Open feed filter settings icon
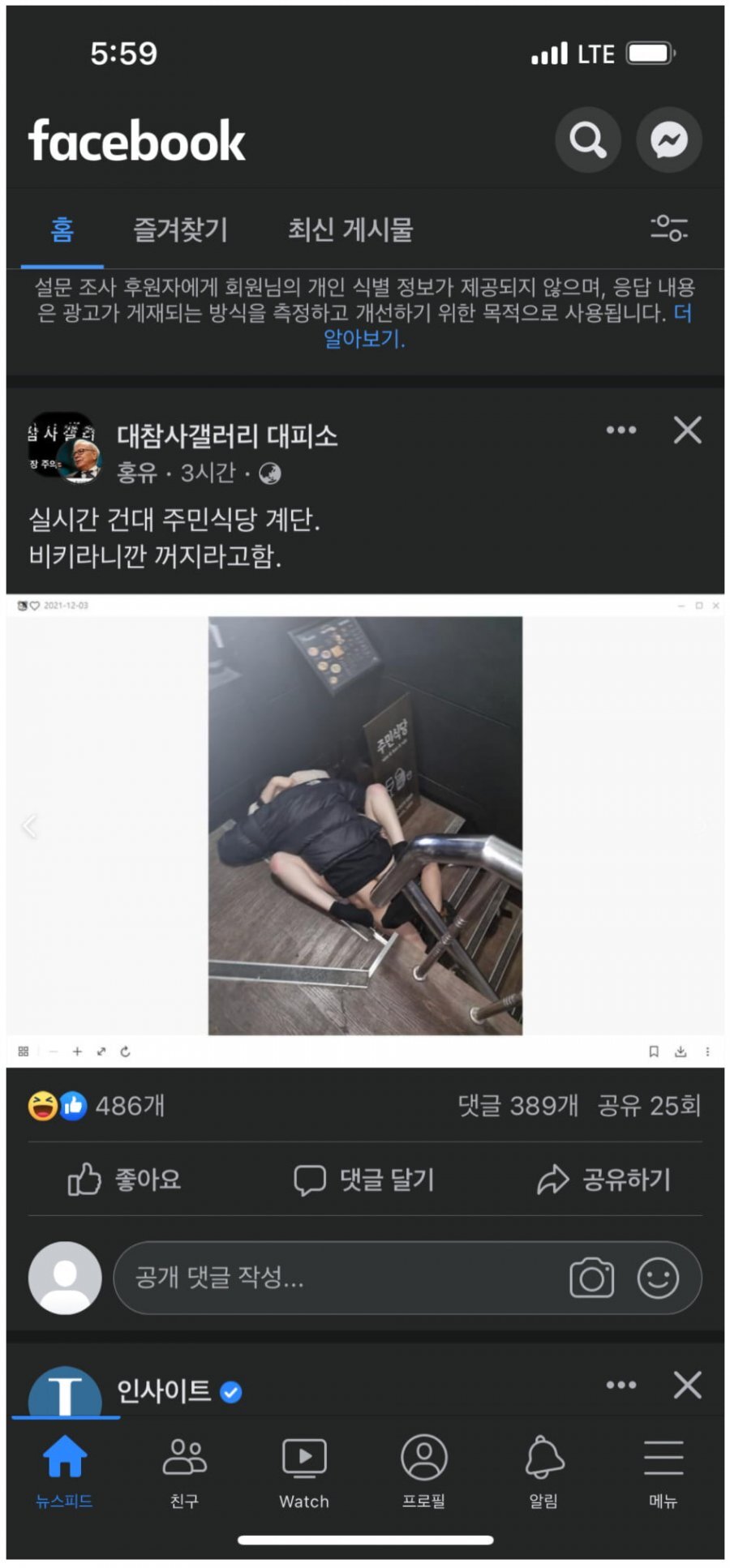Screen dimensions: 730x1568 [x=668, y=229]
